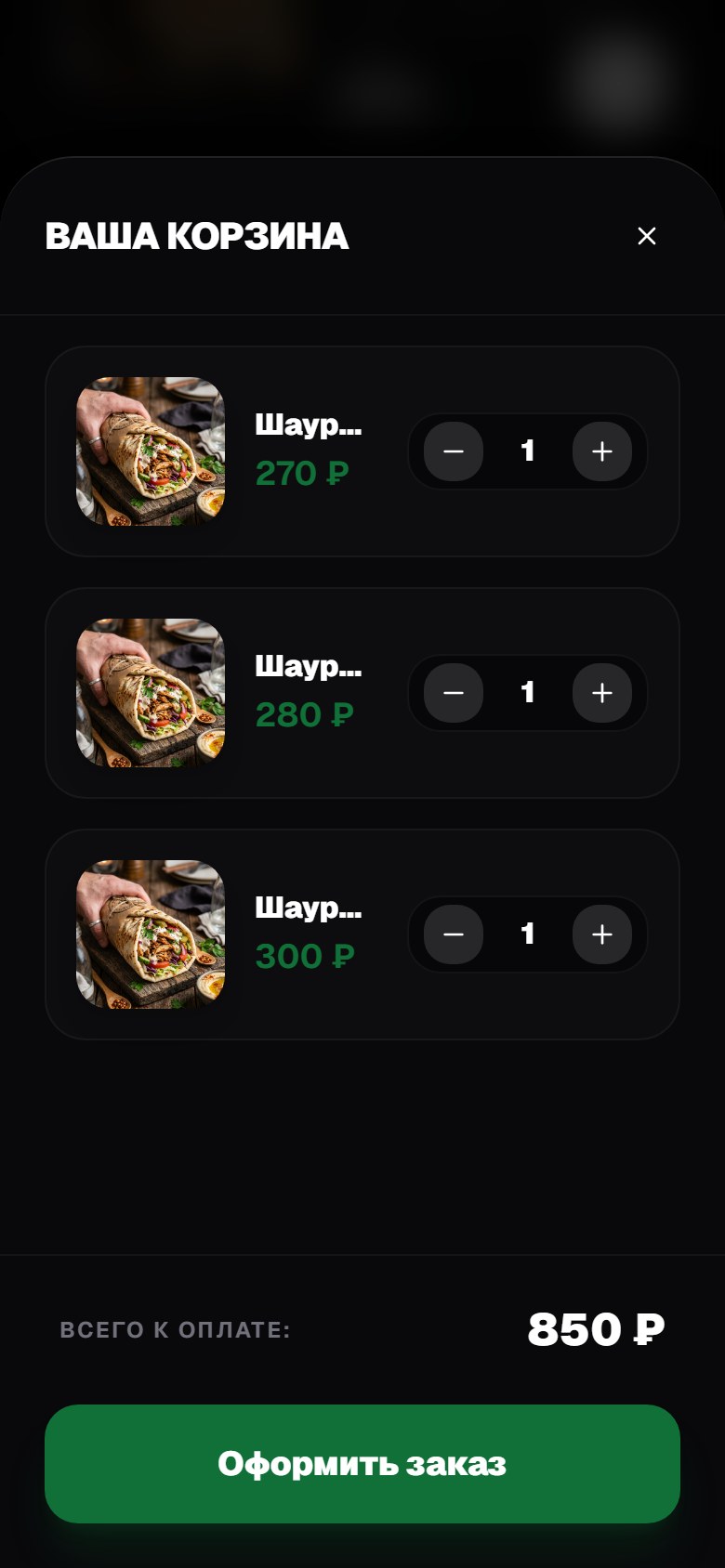Tap the Оформить заказ button
The height and width of the screenshot is (1568, 725).
[x=362, y=1464]
